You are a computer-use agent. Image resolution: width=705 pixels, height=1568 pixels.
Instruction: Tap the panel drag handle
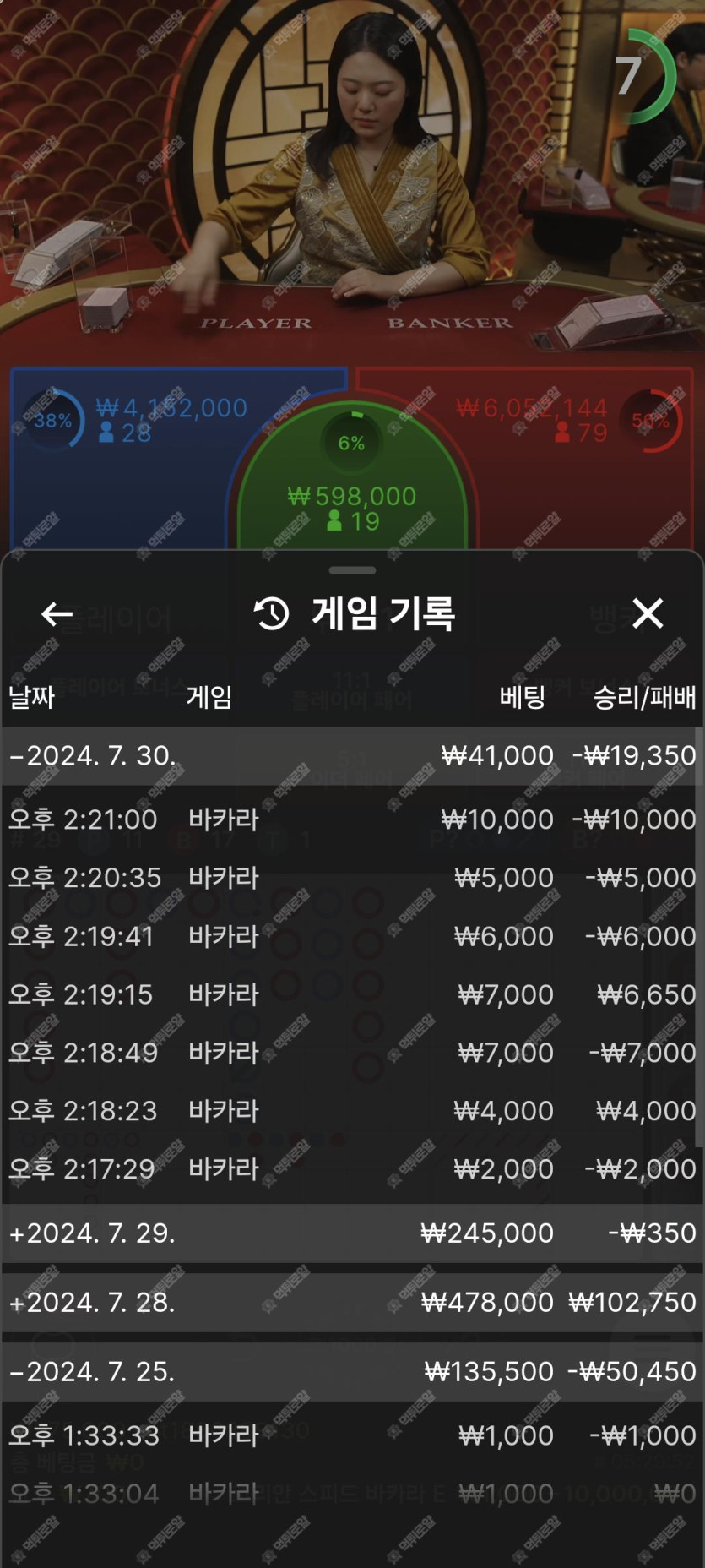click(352, 570)
